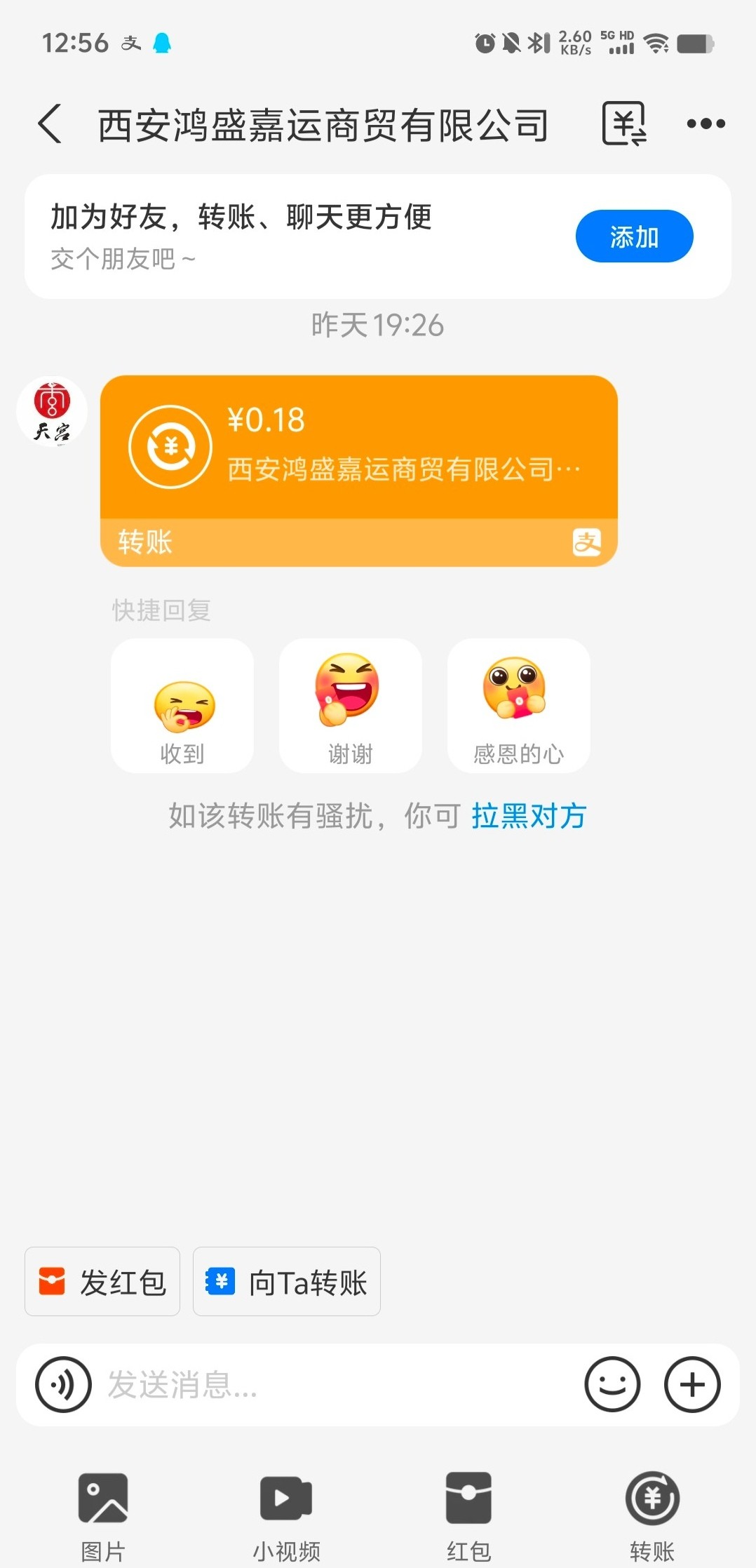
Task: Tap the 发红包 chip
Action: [102, 1282]
